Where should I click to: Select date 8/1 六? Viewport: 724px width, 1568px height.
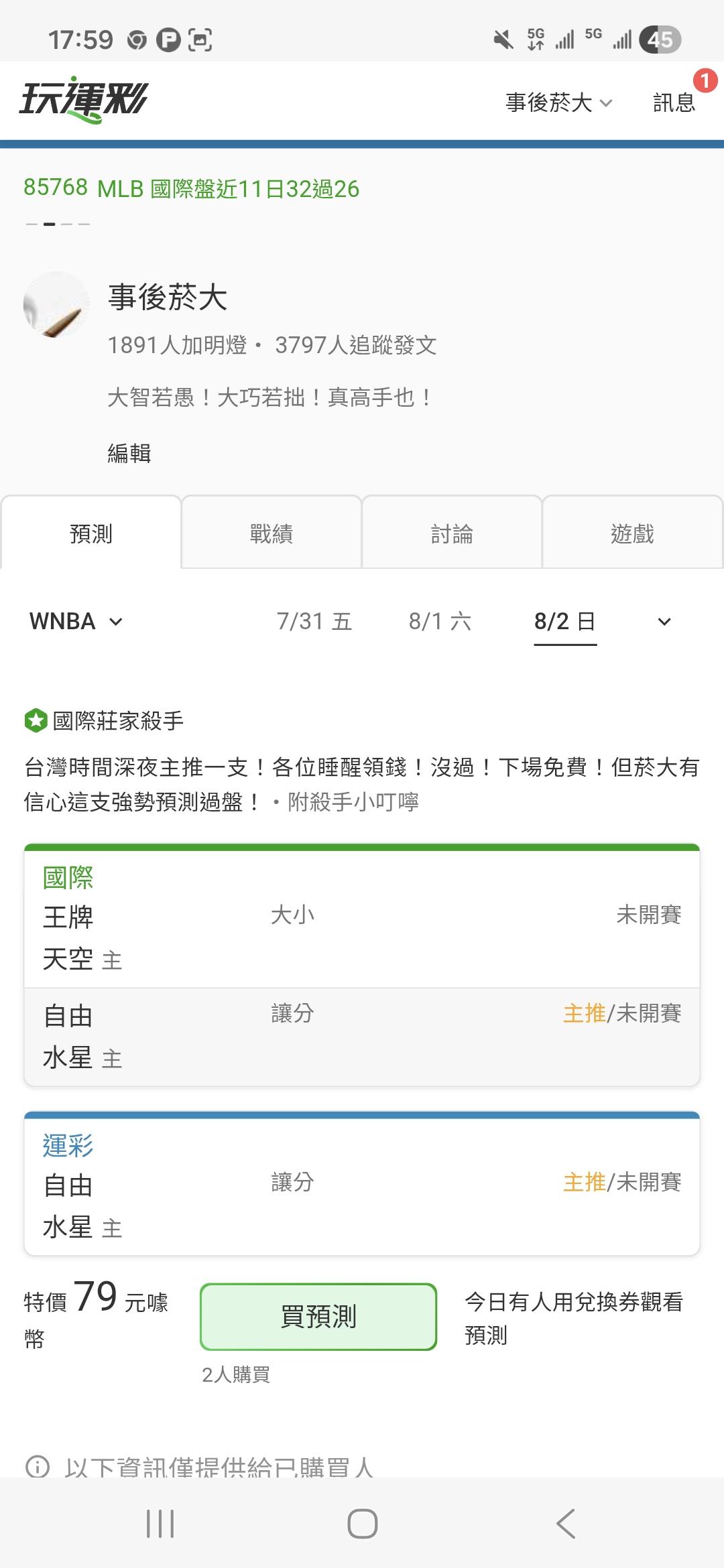pos(440,621)
